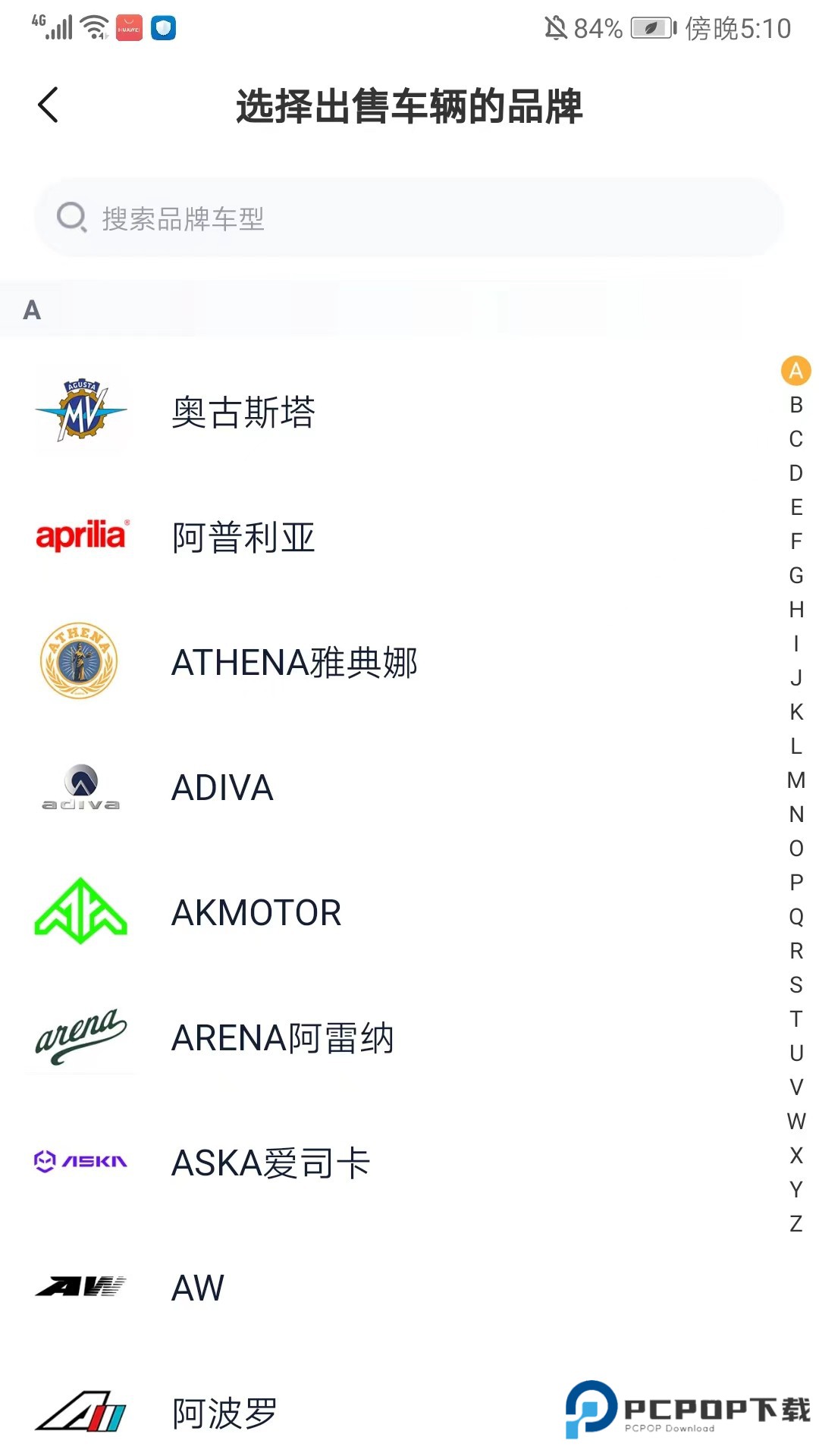
Task: Open ASKA爱司卡 brand row
Action: pyautogui.click(x=270, y=1163)
